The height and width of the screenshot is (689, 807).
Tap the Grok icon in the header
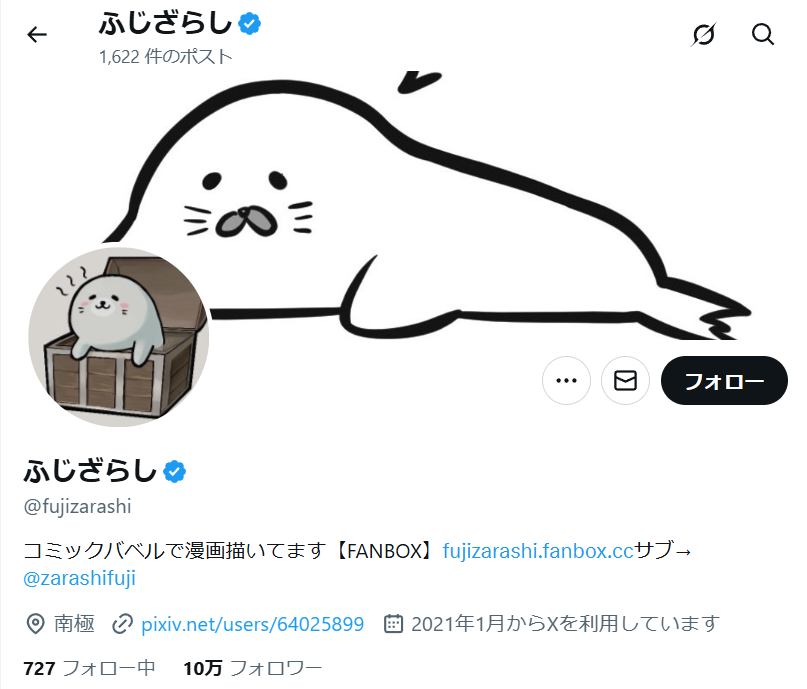[704, 35]
